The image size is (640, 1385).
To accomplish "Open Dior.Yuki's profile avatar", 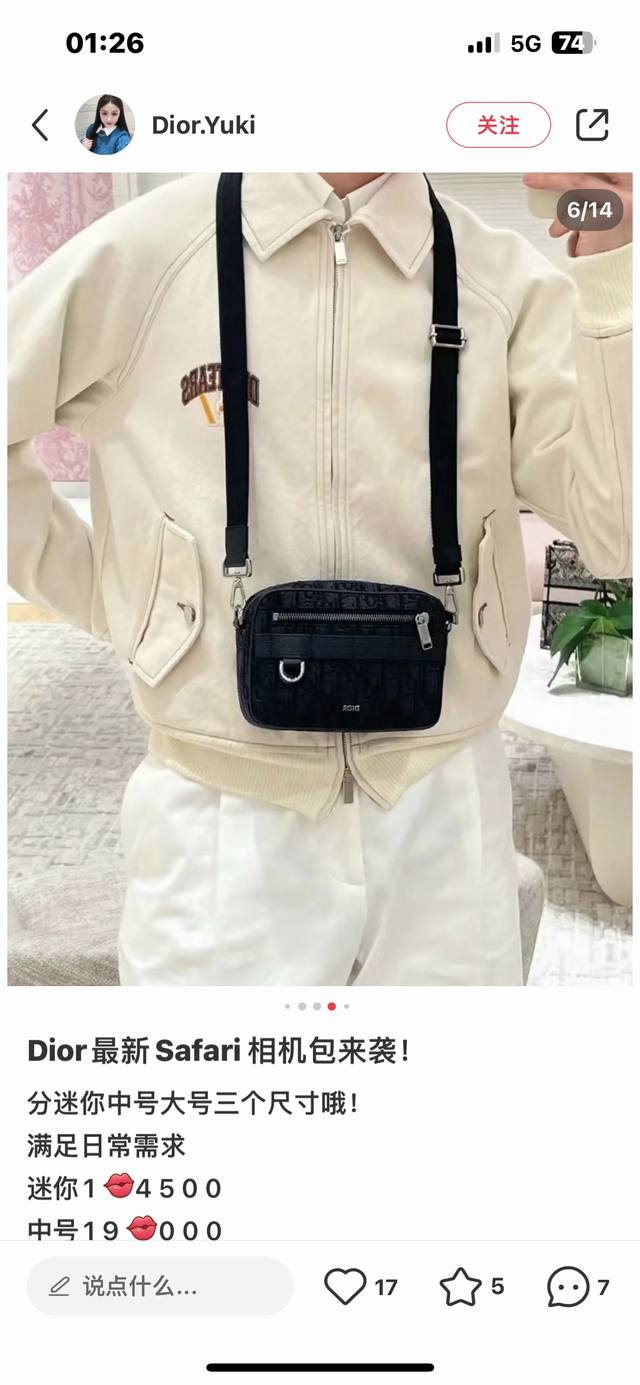I will click(x=105, y=125).
